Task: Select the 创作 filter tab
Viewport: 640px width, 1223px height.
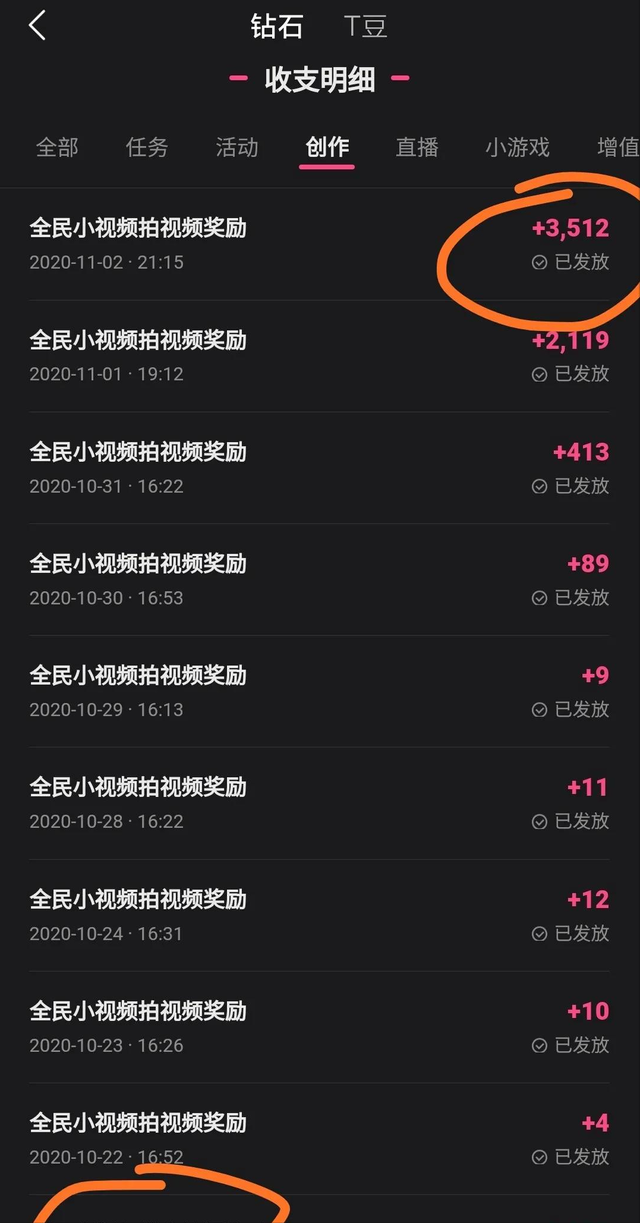Action: (x=327, y=148)
